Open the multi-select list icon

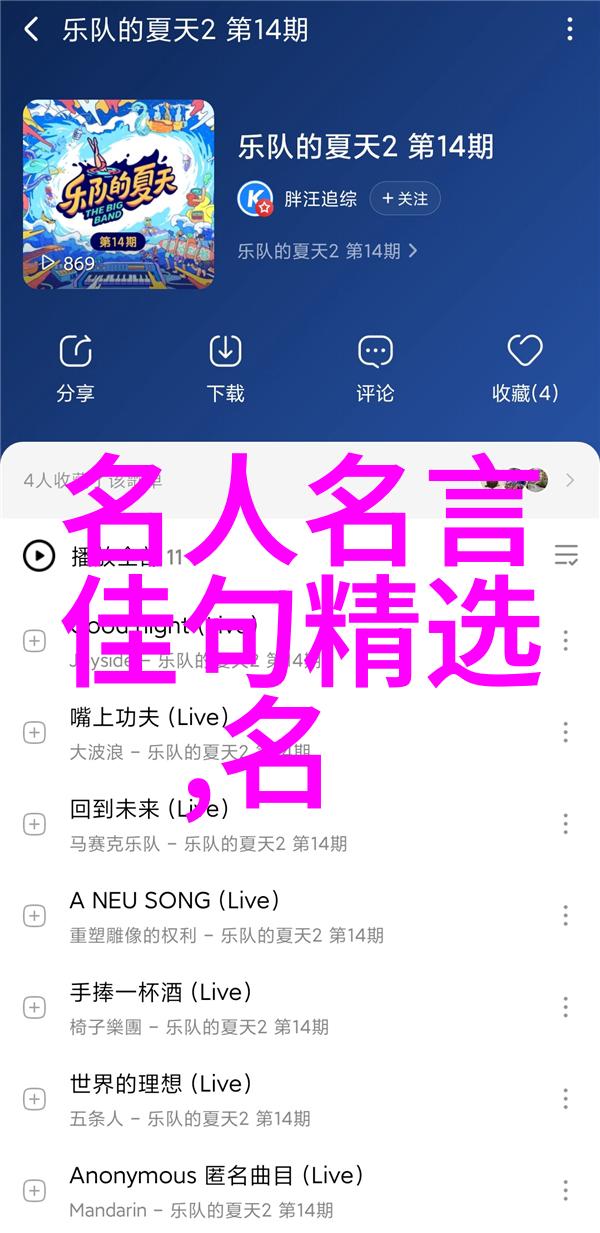pyautogui.click(x=566, y=555)
